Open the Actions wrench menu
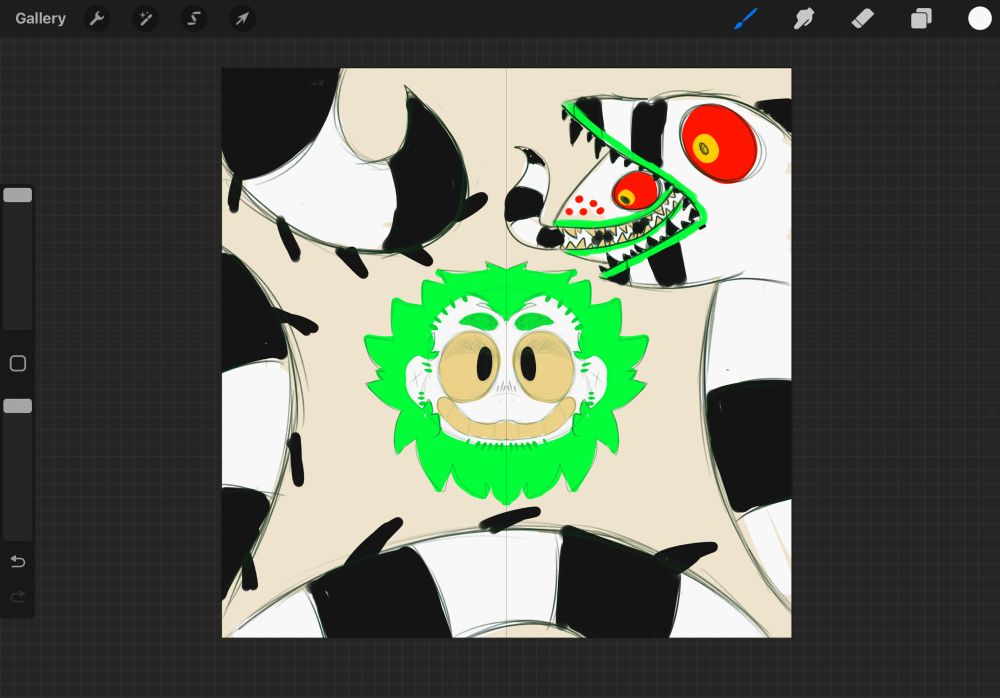The width and height of the screenshot is (1000, 698). click(97, 19)
